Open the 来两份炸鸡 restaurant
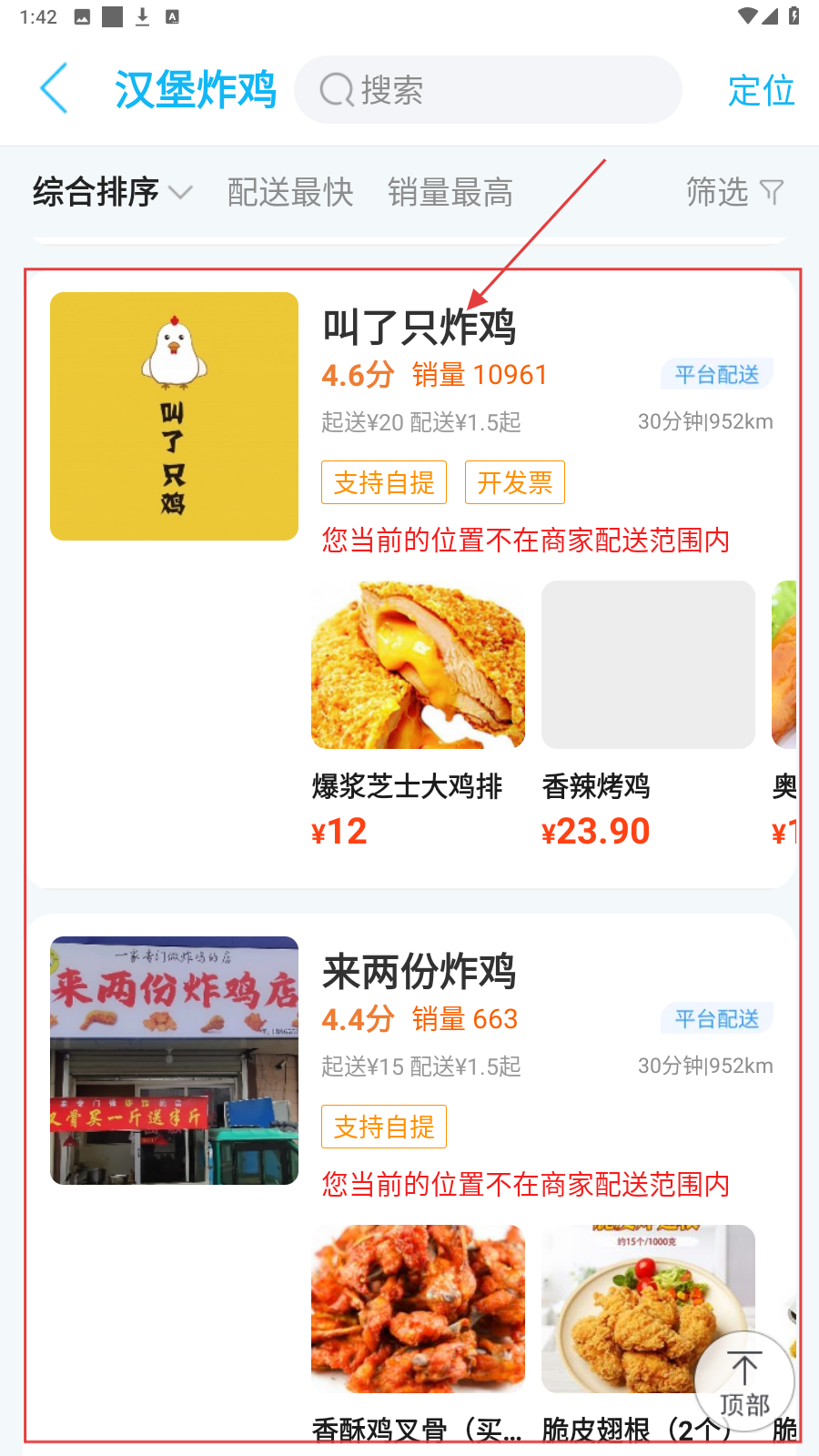Screen dimensions: 819x1456 click(420, 971)
